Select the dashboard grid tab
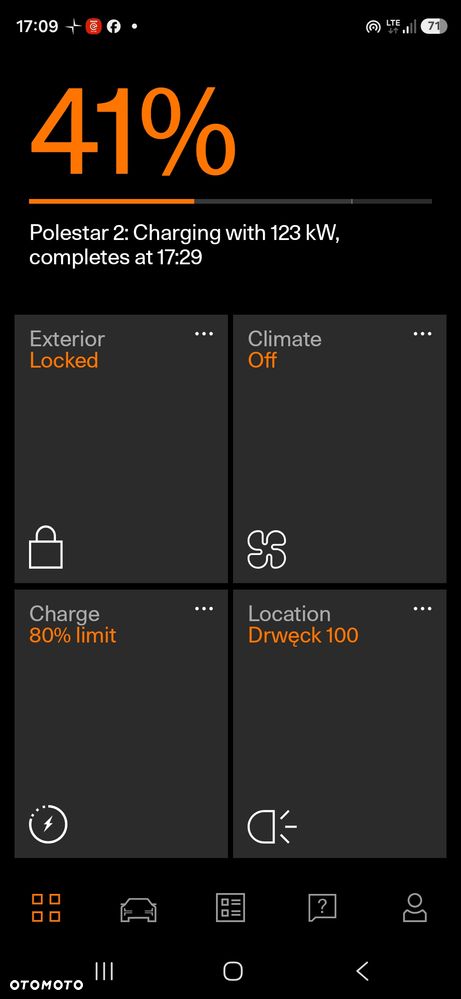The image size is (461, 999). click(46, 907)
